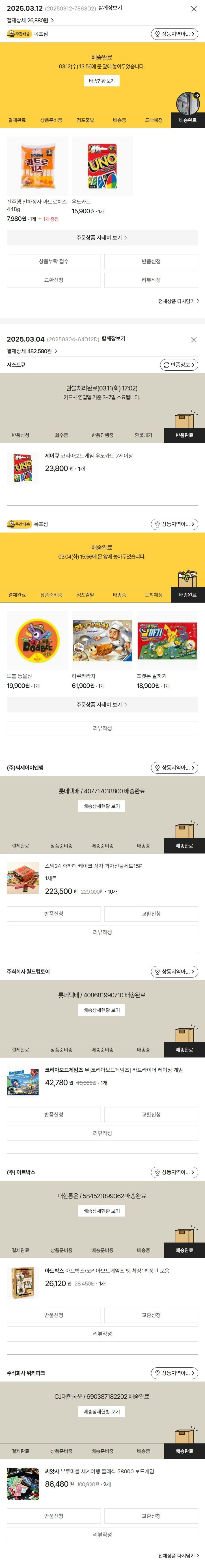This screenshot has width=205, height=1568.
Task: Track CJ대한통운 690387182202 delivery details
Action: (102, 1411)
